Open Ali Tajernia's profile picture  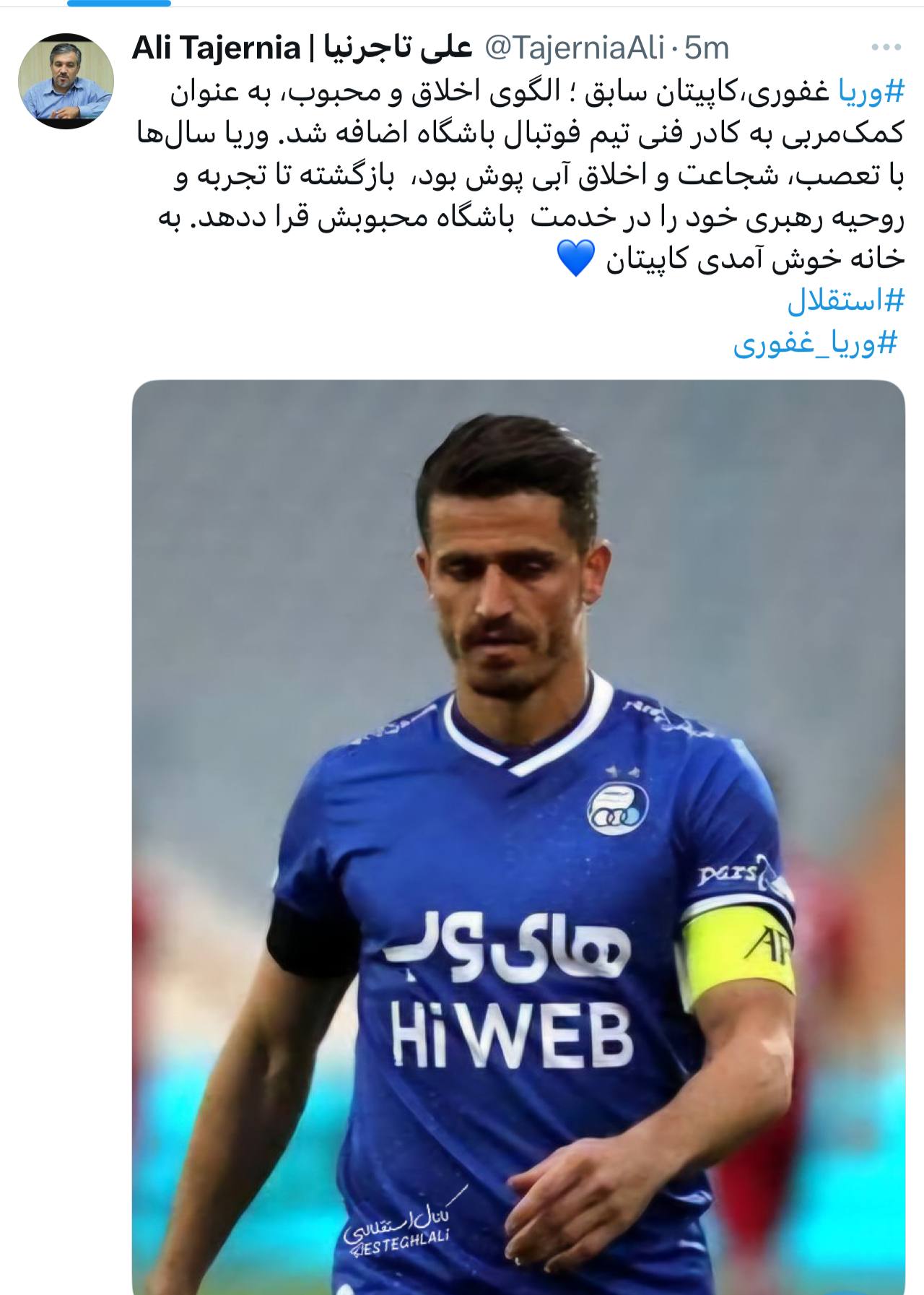[x=66, y=81]
